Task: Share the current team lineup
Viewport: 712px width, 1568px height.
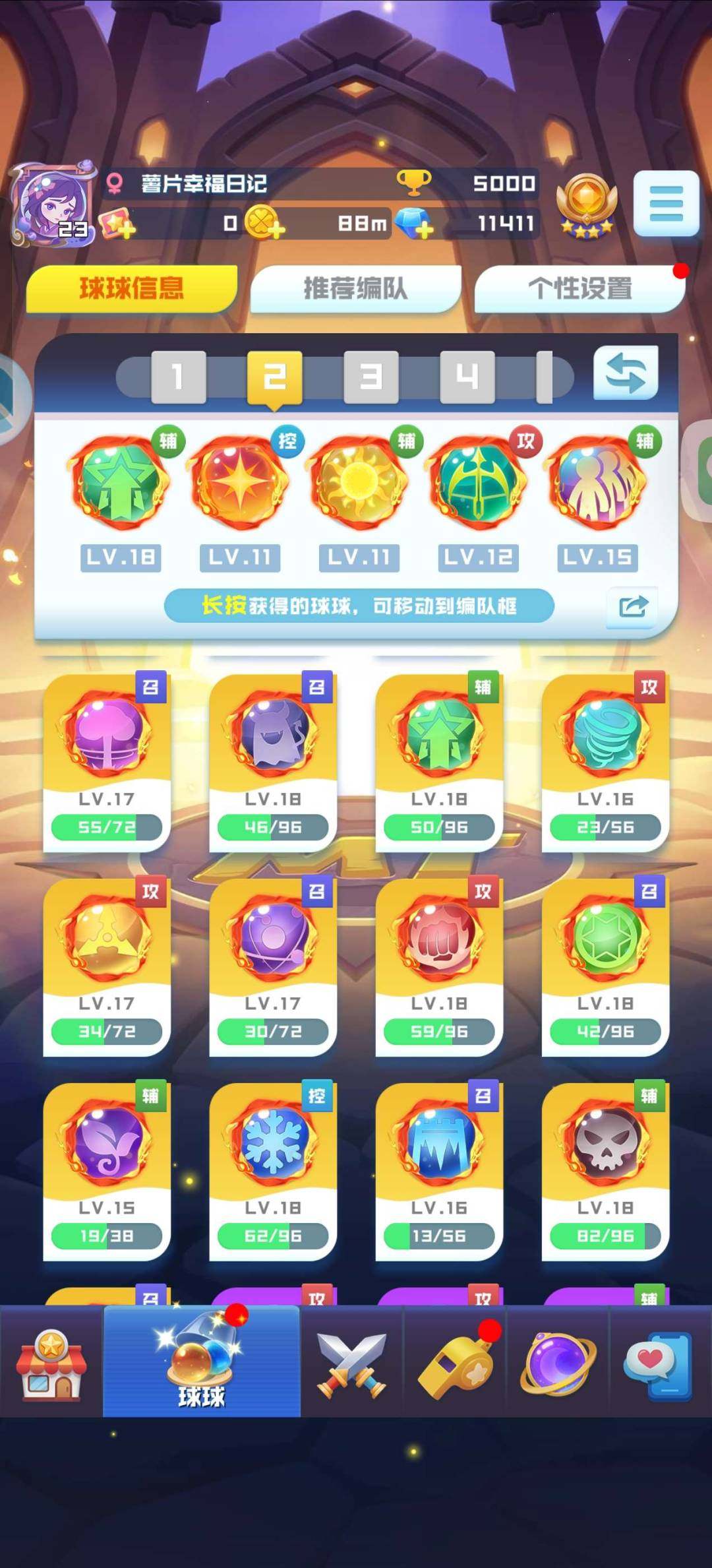Action: [x=632, y=606]
